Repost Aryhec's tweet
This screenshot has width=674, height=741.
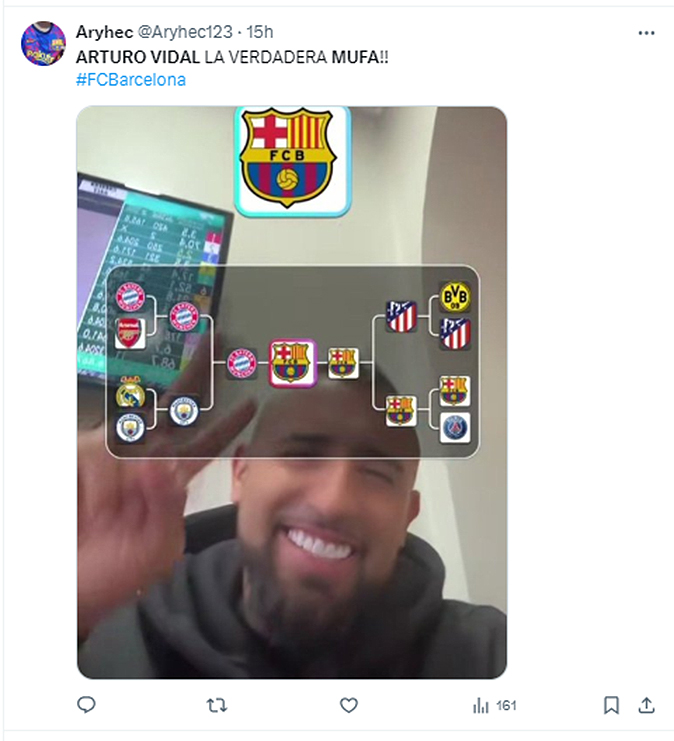[216, 705]
